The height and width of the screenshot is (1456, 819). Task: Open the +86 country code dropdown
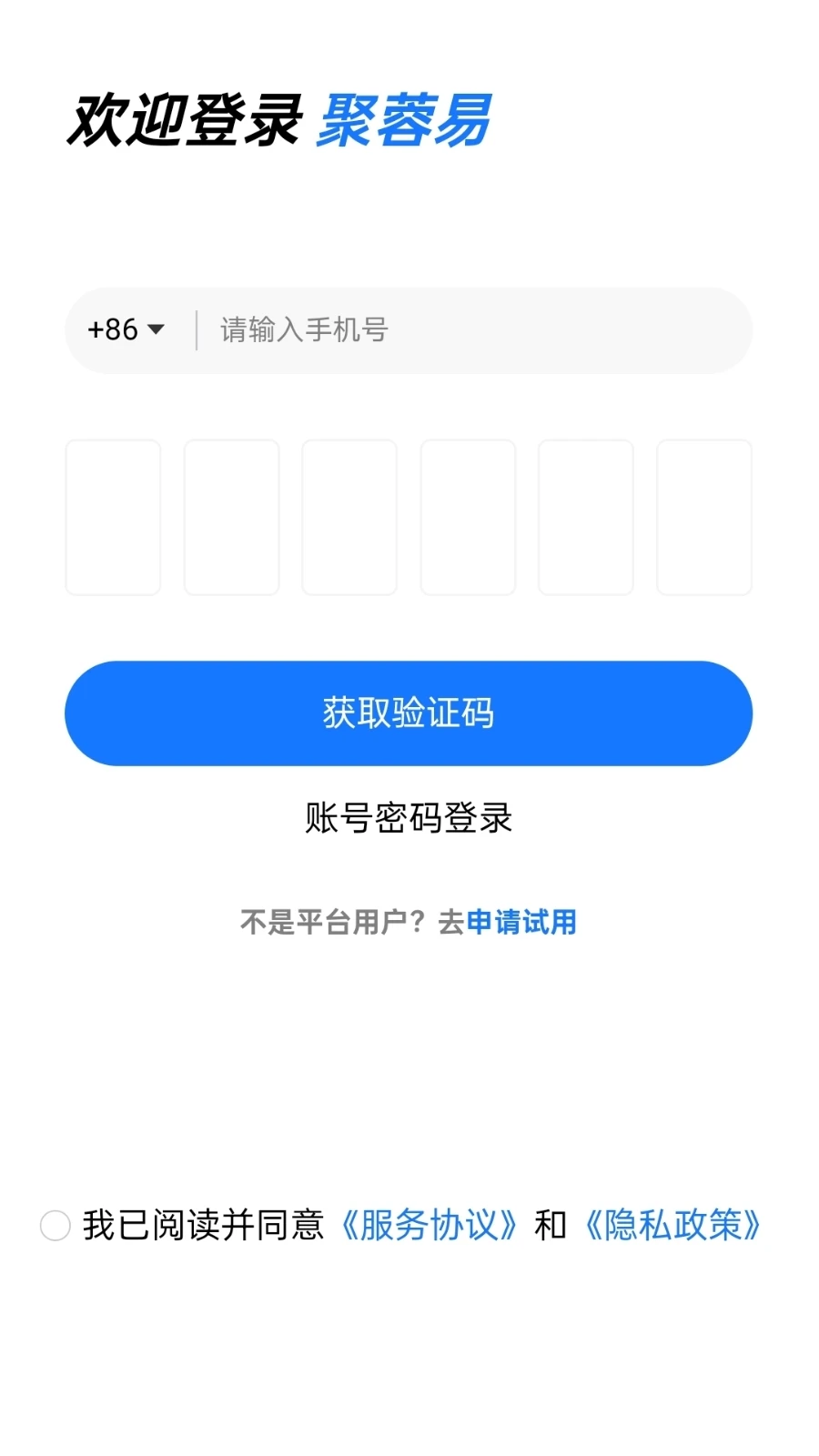(126, 329)
